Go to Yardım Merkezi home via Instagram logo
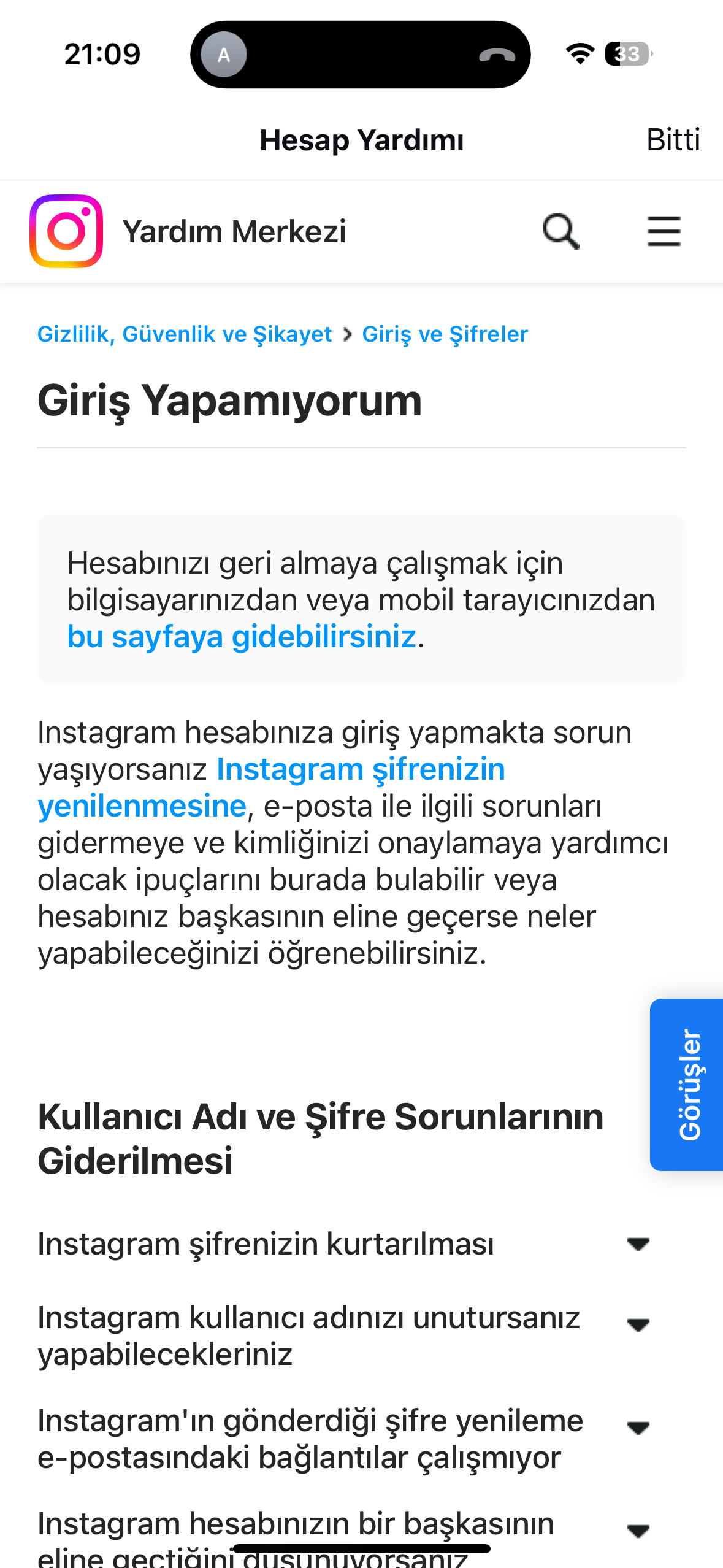 pos(66,231)
